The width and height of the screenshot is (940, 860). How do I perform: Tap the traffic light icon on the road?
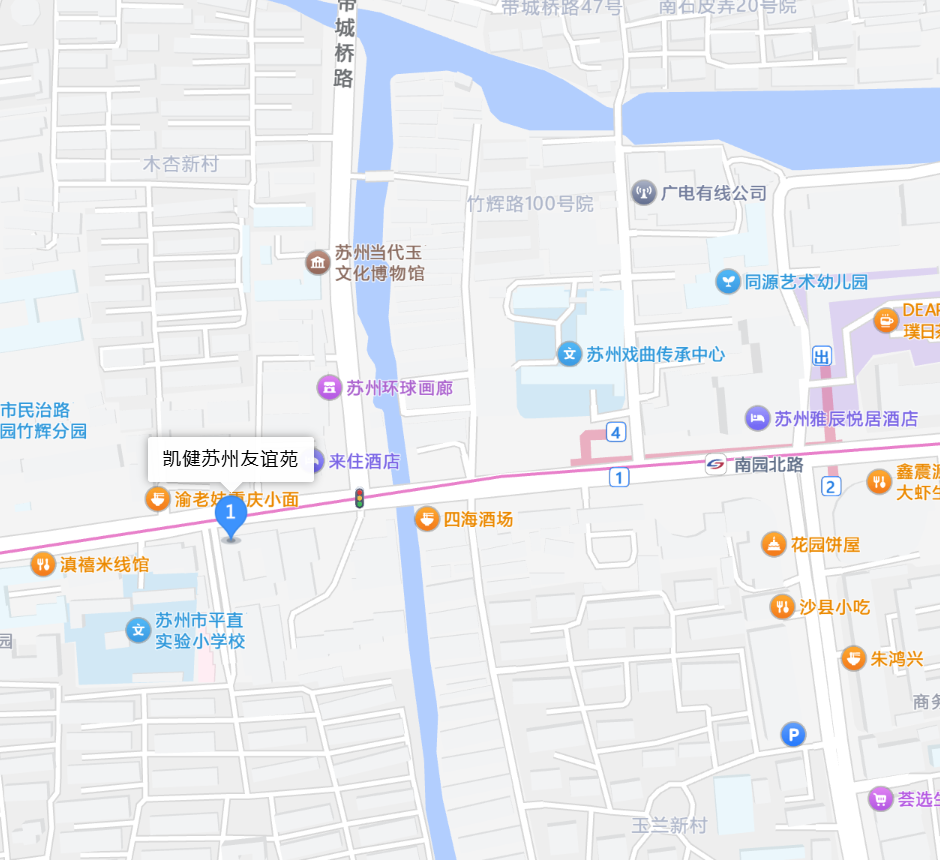(x=359, y=498)
